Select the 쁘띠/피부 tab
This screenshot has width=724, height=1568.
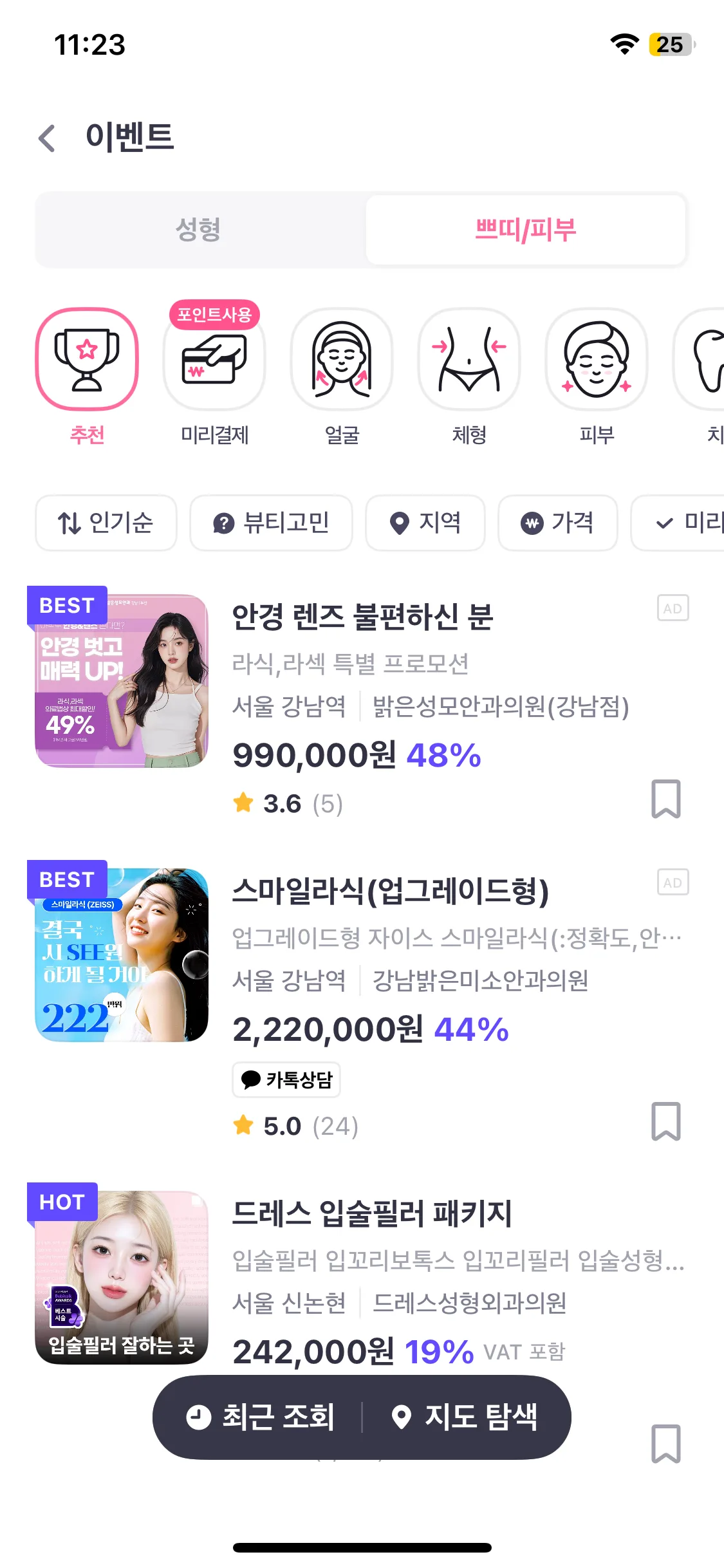click(525, 230)
